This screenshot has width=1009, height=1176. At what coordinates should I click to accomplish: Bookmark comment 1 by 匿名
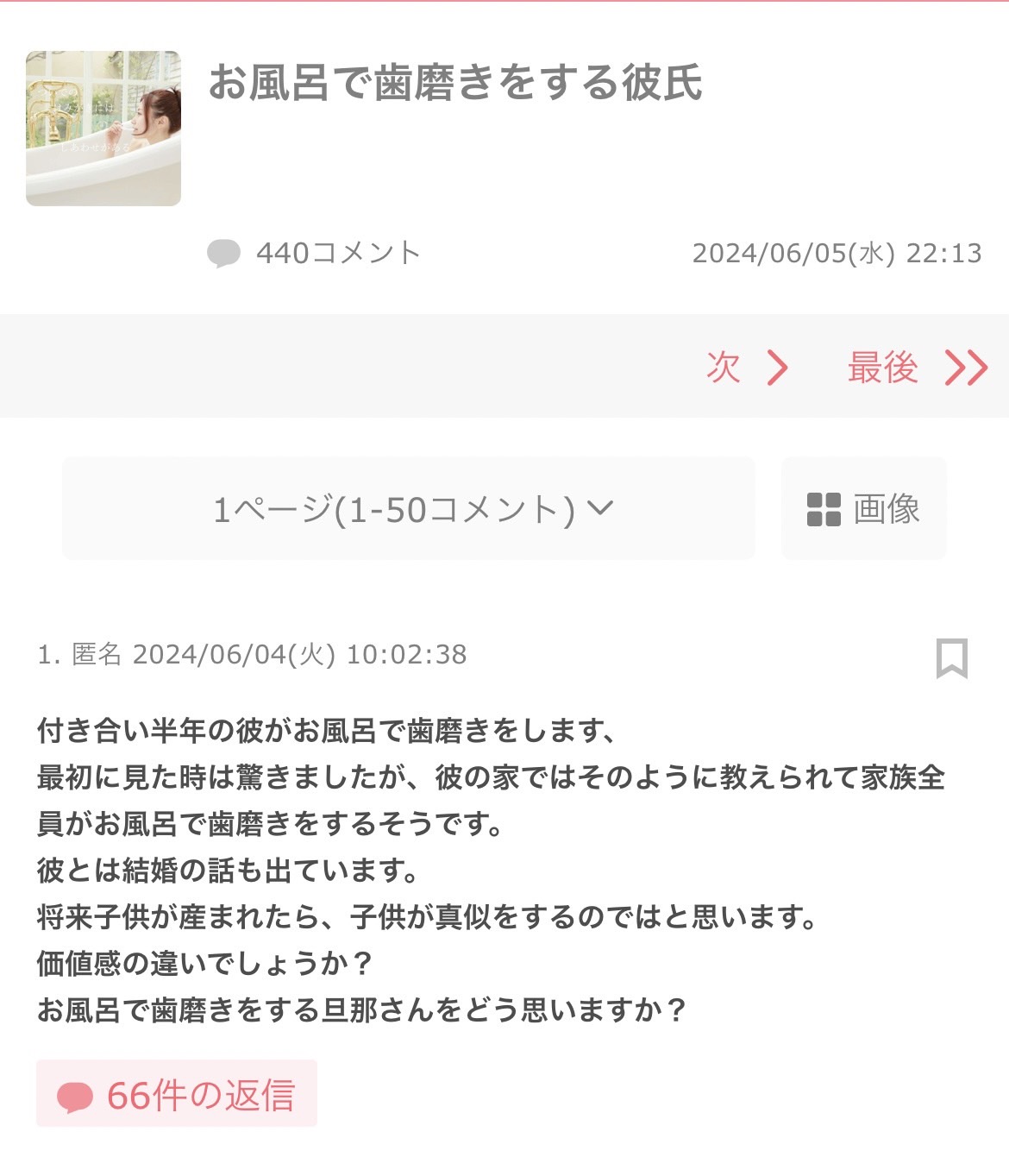tap(951, 658)
